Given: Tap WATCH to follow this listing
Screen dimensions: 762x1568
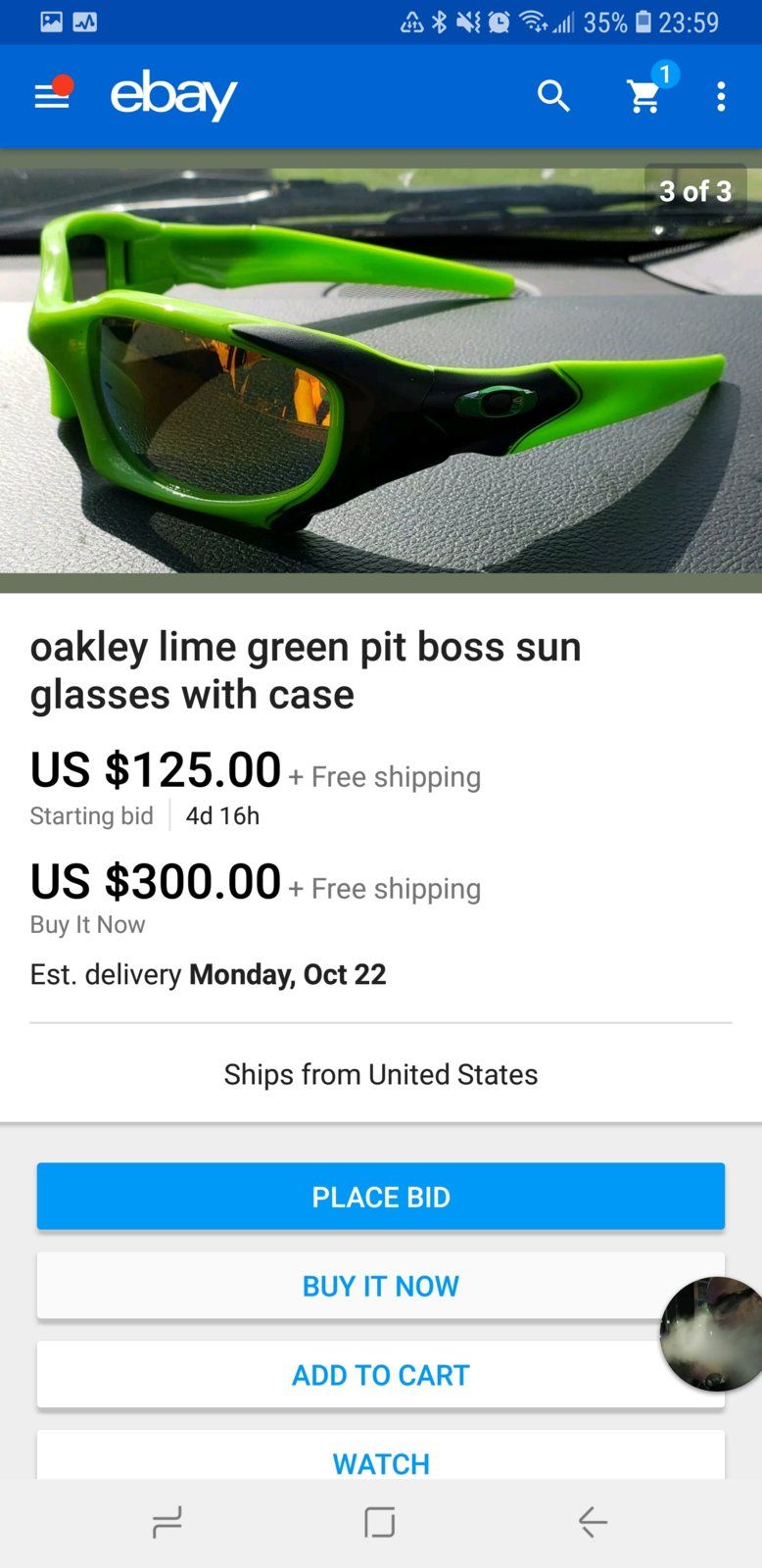Looking at the screenshot, I should (380, 1462).
